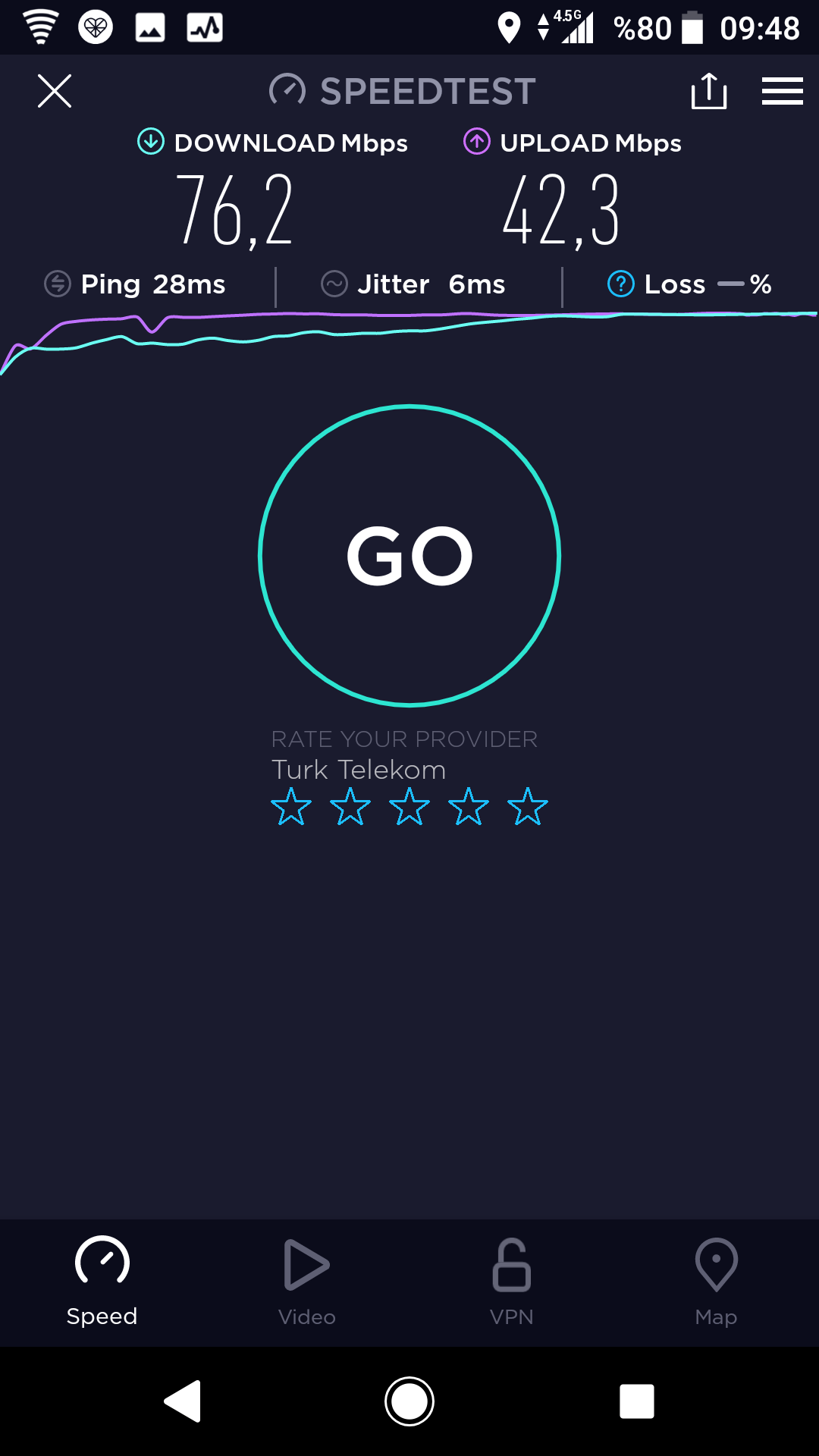Start a new test with GO

pos(409,556)
